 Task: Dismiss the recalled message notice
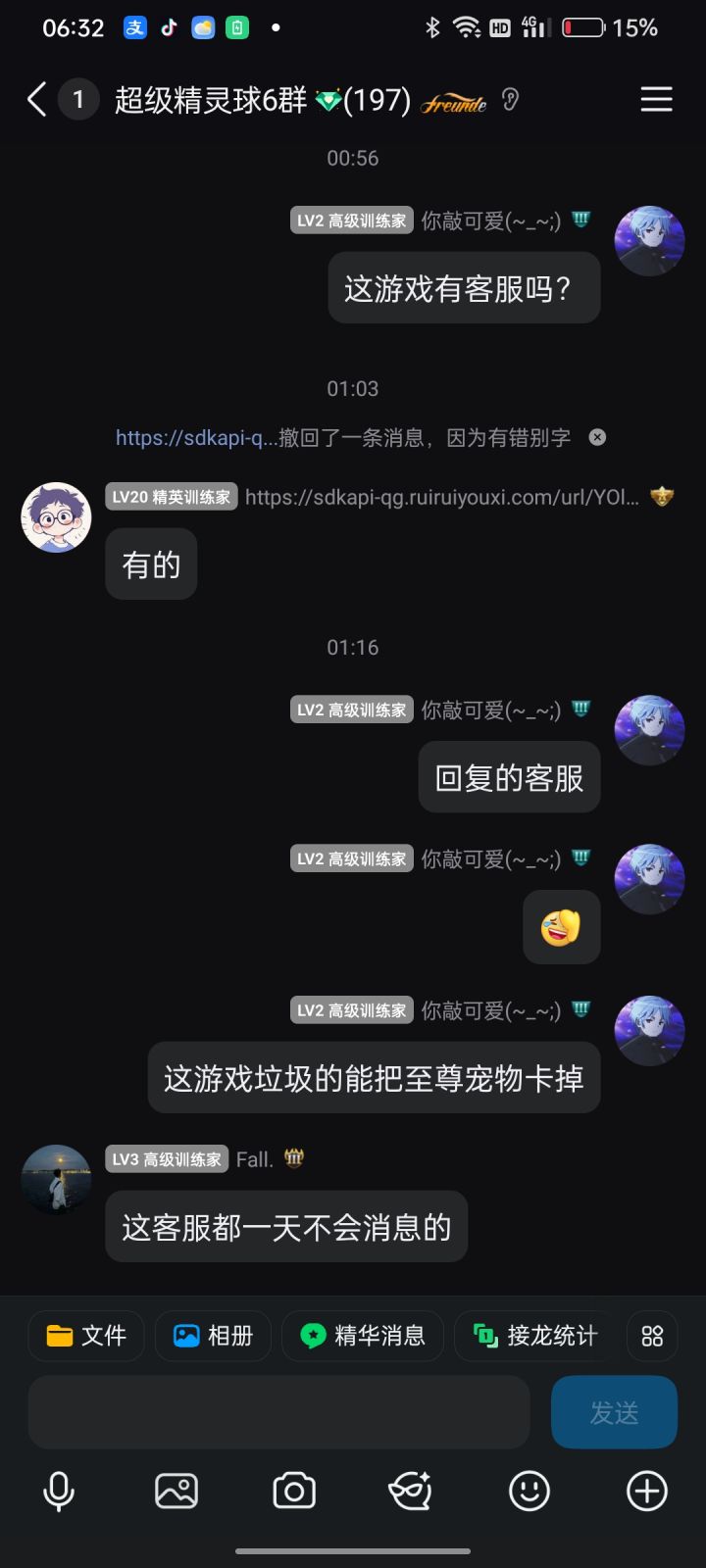(597, 437)
